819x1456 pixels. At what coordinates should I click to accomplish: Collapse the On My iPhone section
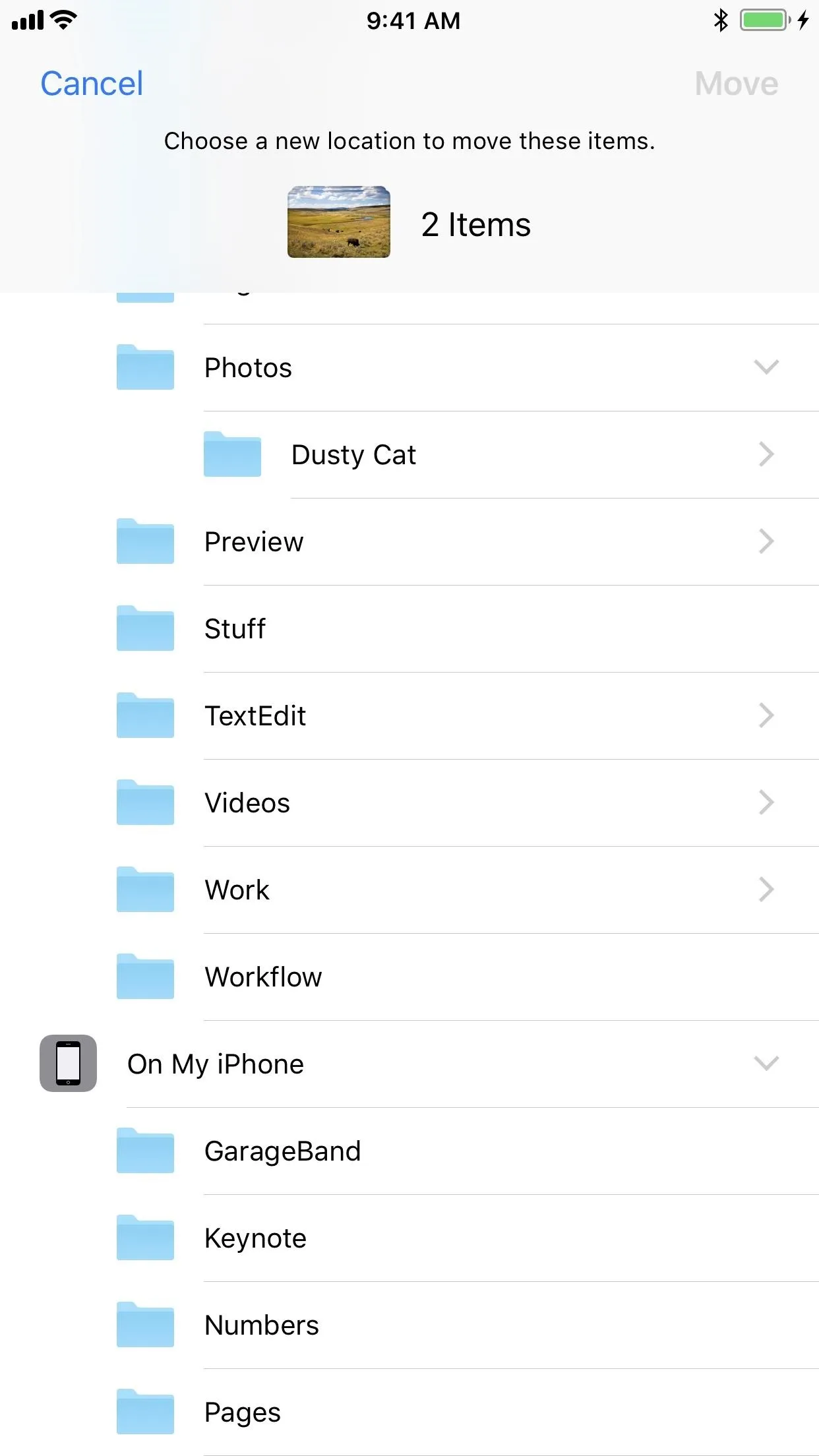[766, 1063]
